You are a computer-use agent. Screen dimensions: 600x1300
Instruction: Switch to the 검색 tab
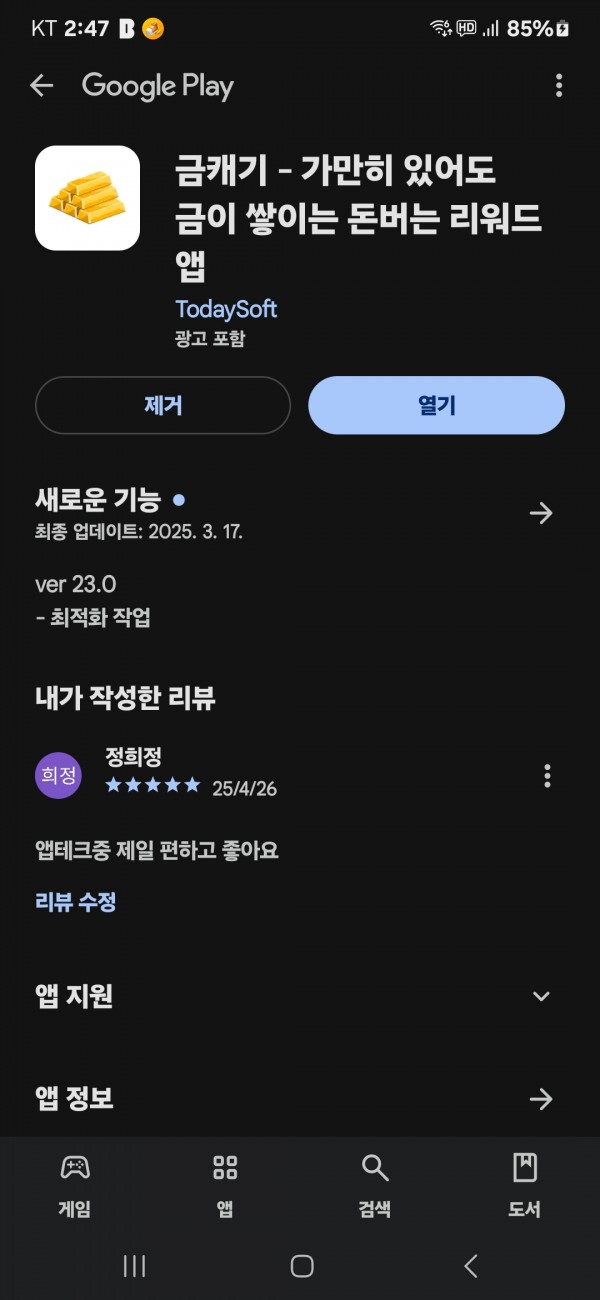click(375, 1185)
